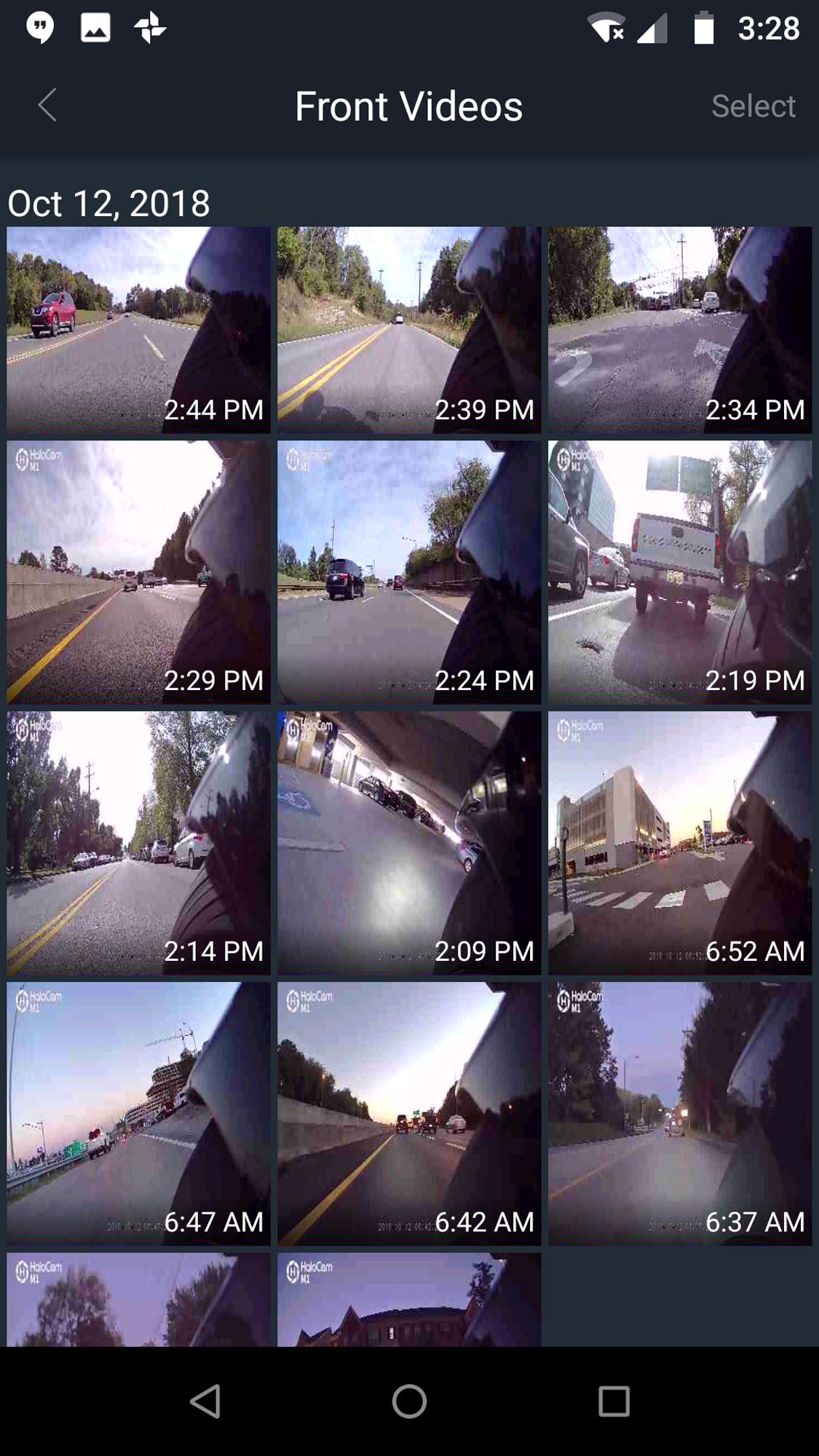Open recent apps from navigation bar
819x1456 pixels.
tap(614, 1401)
